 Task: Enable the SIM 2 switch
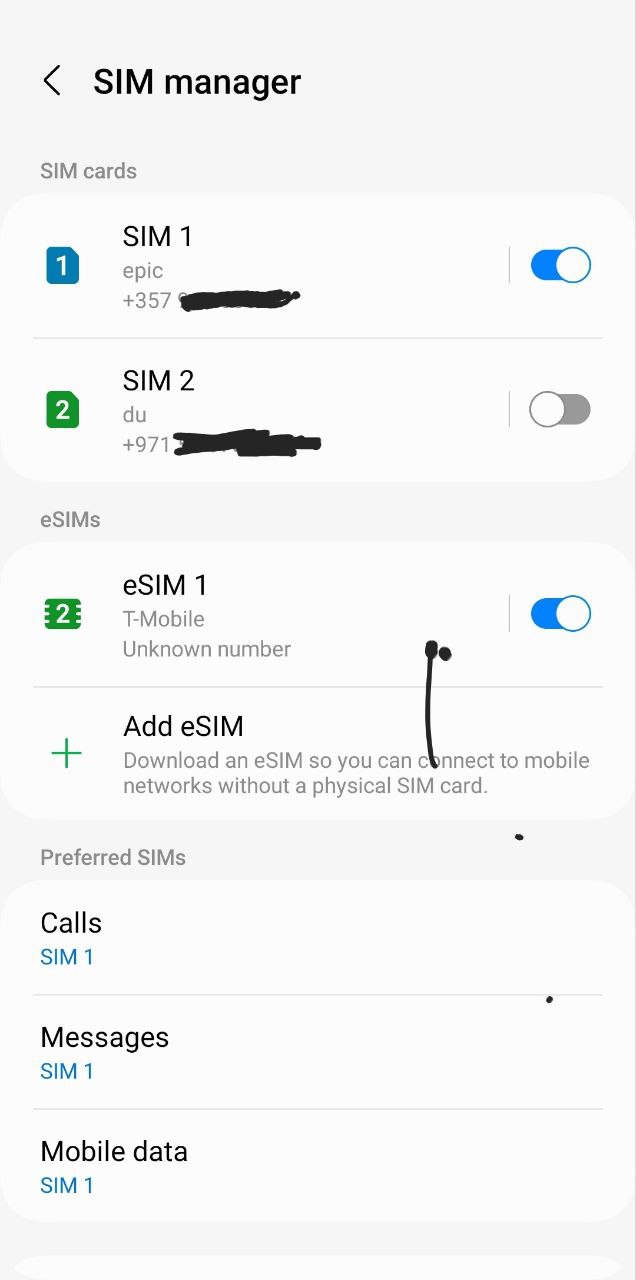tap(560, 409)
